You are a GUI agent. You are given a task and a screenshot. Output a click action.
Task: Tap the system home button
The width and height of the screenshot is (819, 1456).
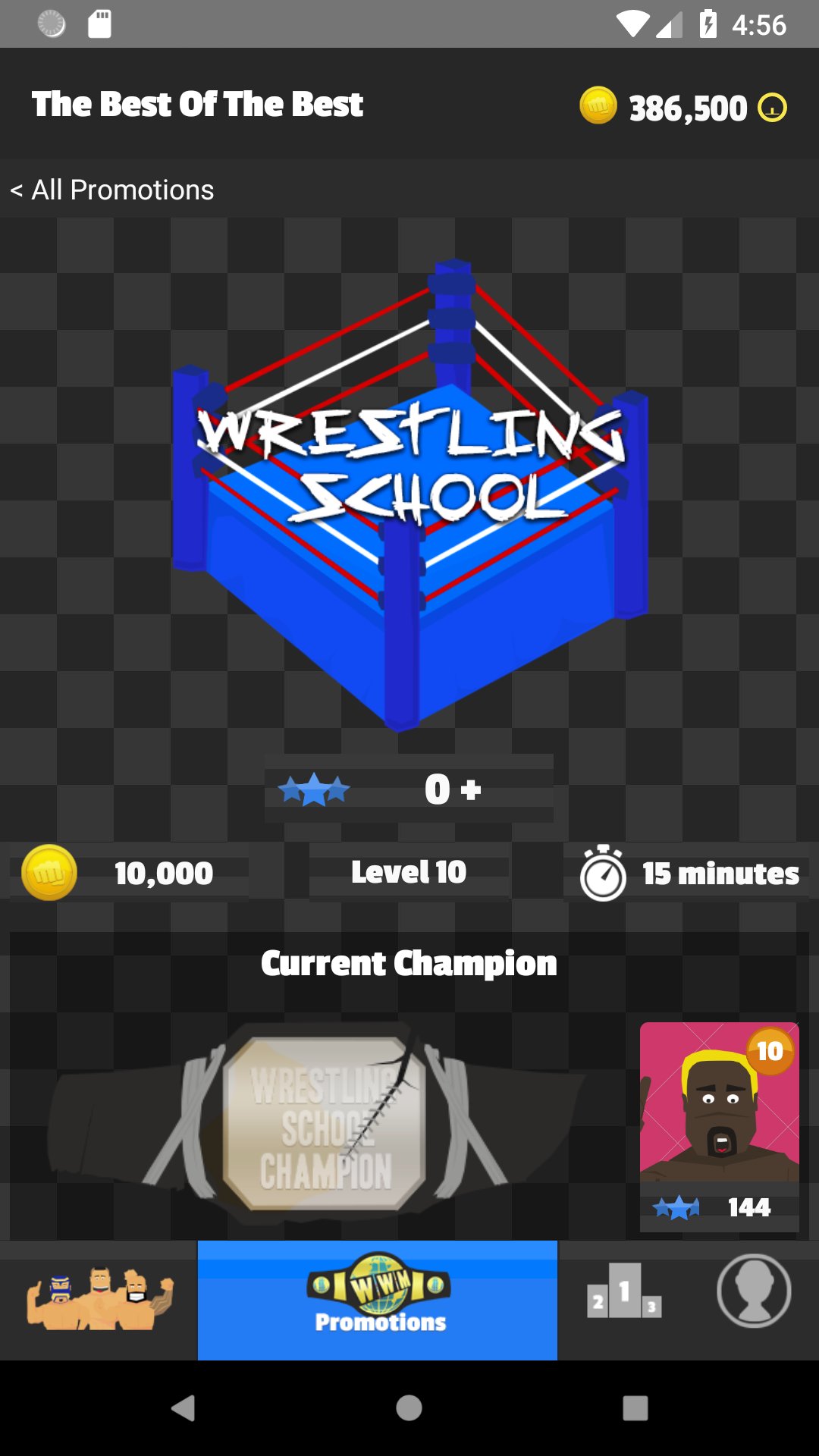pos(409,1408)
